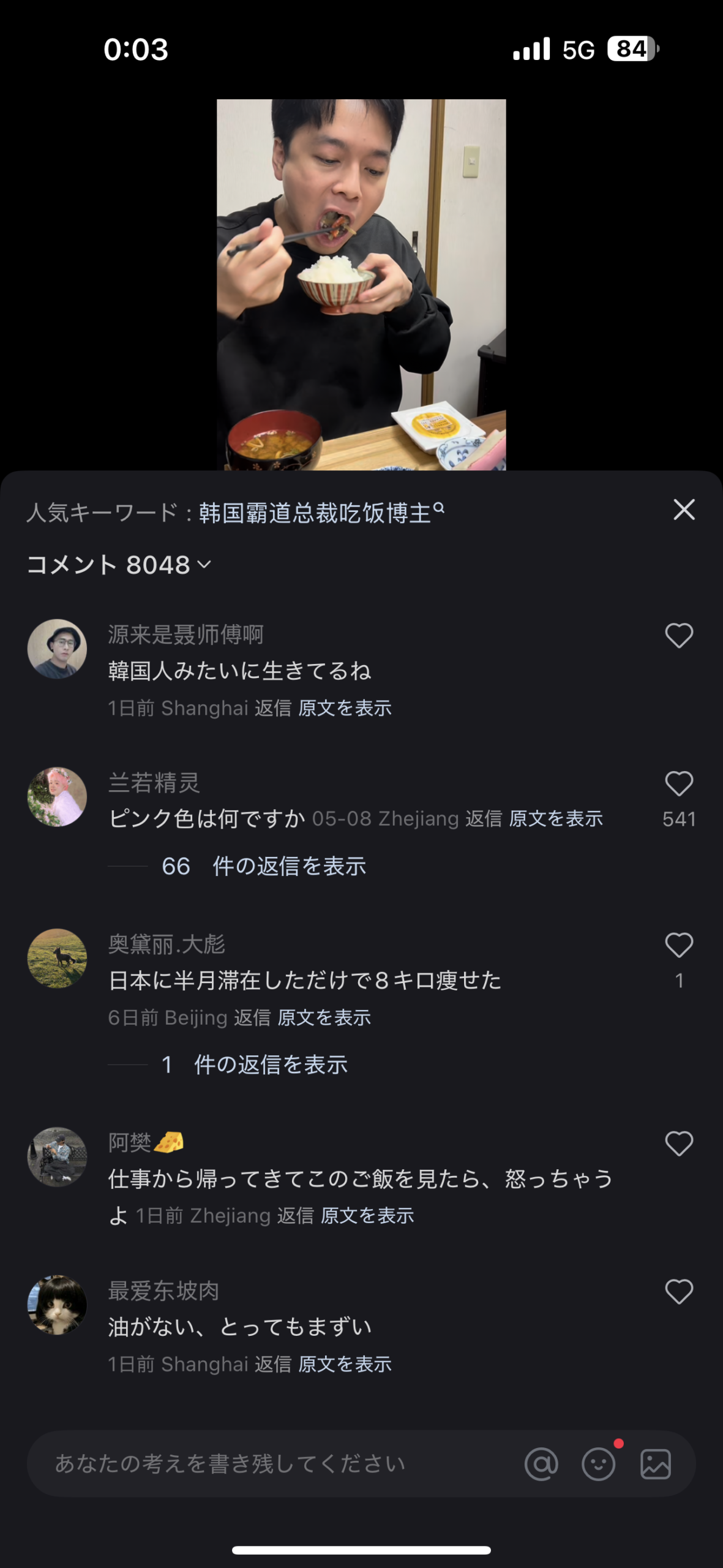Like the comment by 源来是聂师傅啊

coord(678,636)
